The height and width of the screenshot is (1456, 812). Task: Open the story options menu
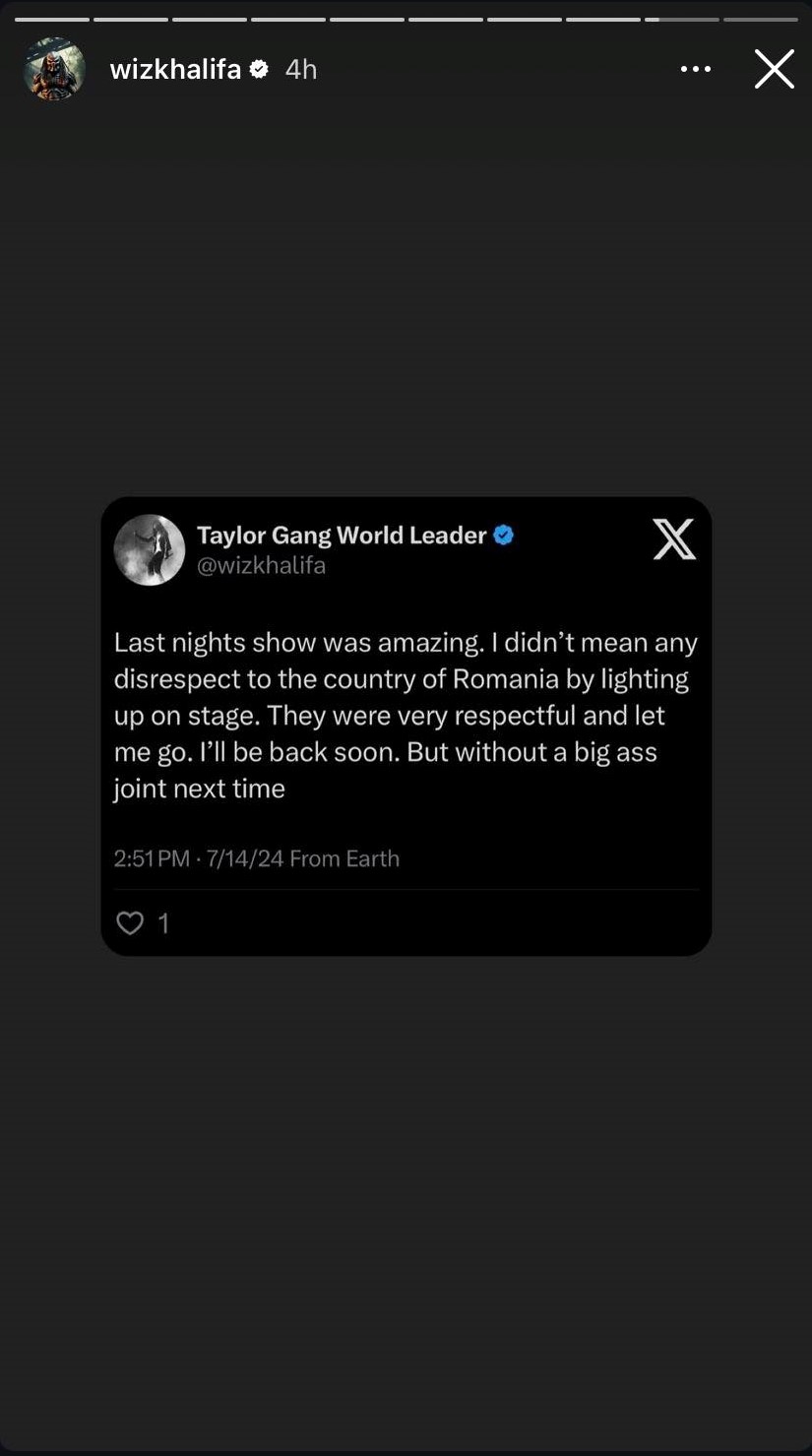pos(695,69)
